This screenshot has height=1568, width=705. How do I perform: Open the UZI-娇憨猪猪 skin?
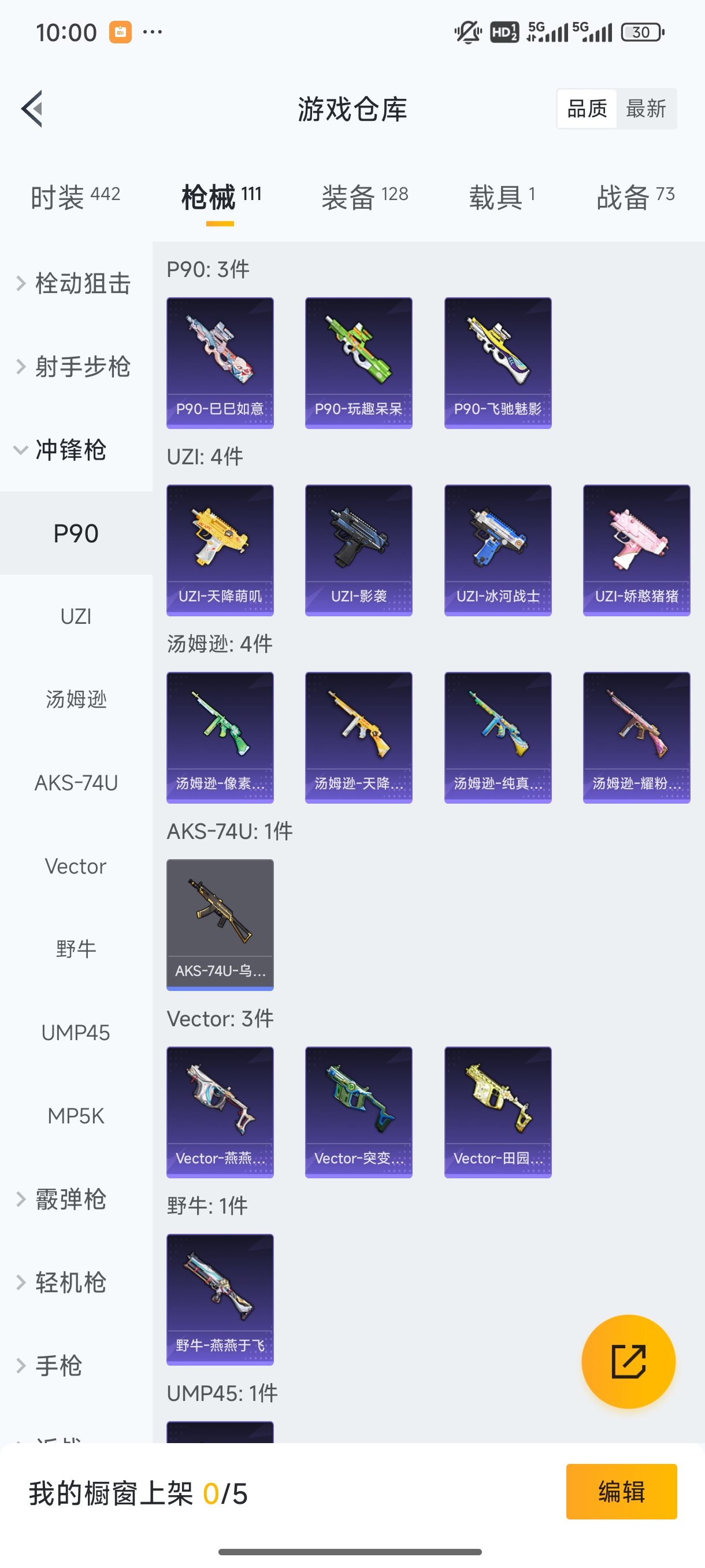tap(636, 550)
